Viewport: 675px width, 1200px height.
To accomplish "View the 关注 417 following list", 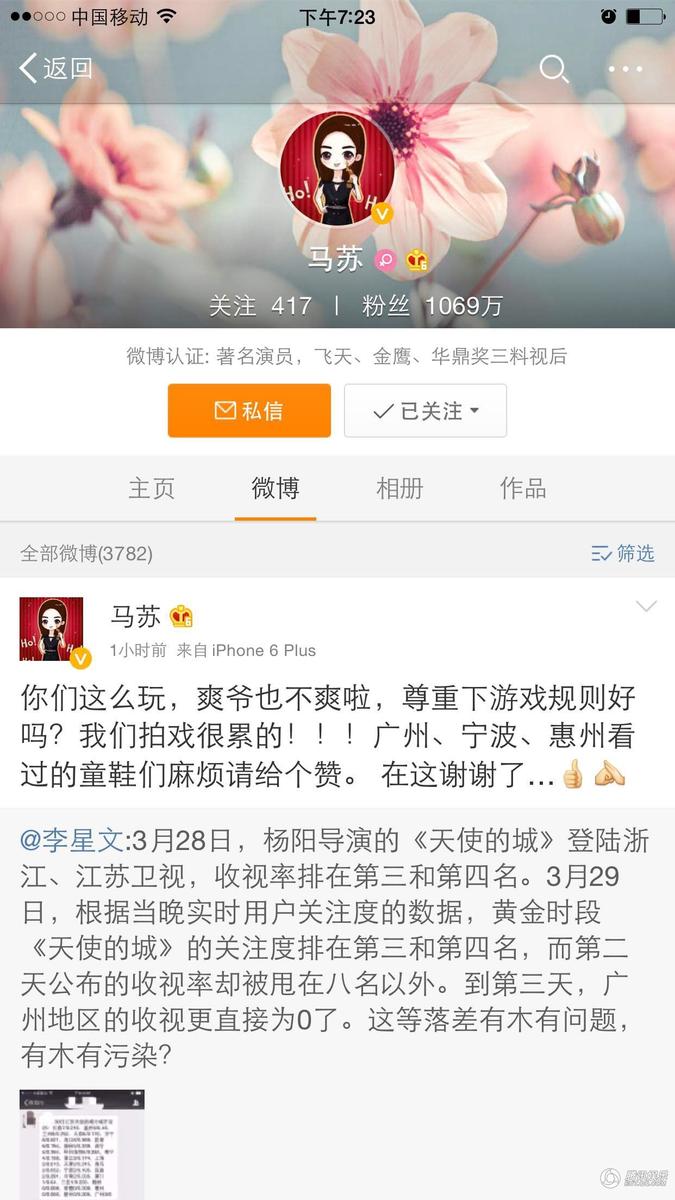I will pyautogui.click(x=260, y=306).
